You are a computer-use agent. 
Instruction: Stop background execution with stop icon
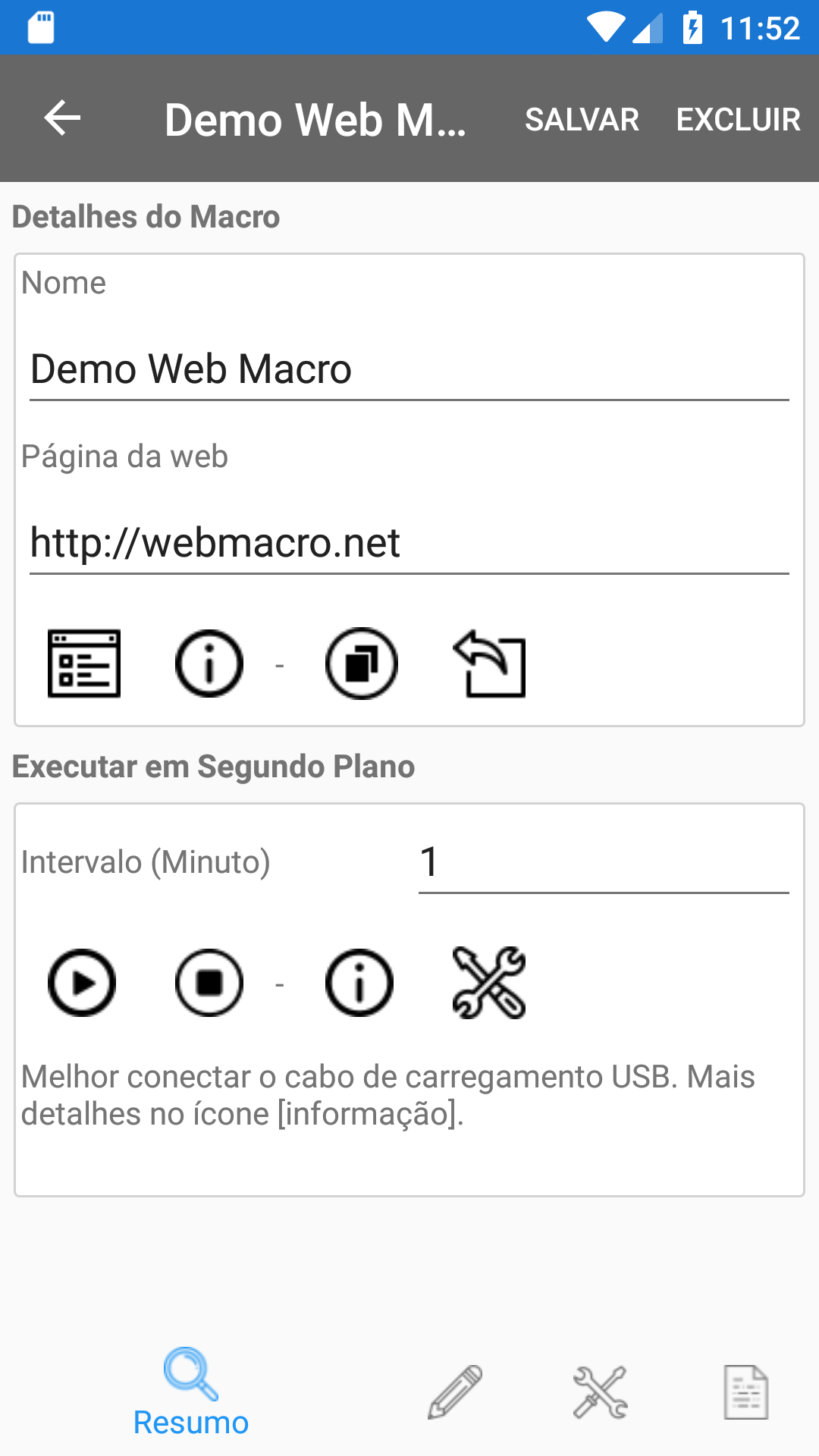(x=209, y=983)
